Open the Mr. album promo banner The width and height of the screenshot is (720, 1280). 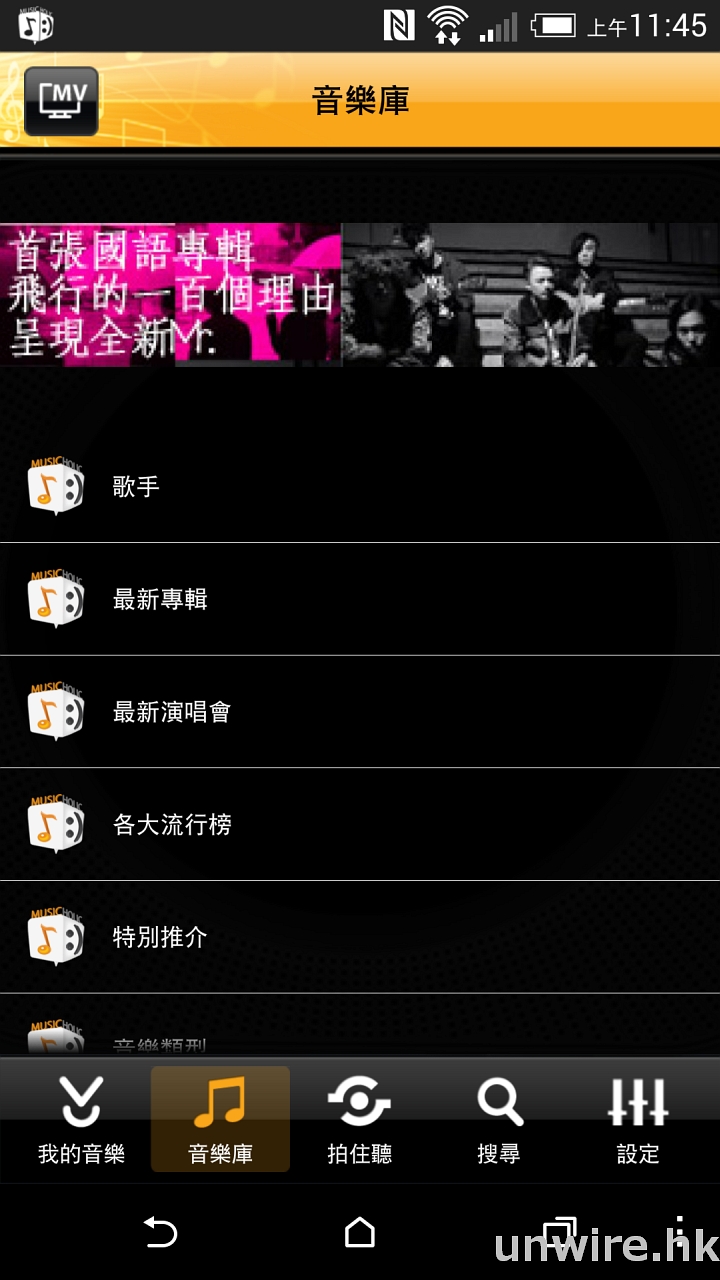coord(360,294)
